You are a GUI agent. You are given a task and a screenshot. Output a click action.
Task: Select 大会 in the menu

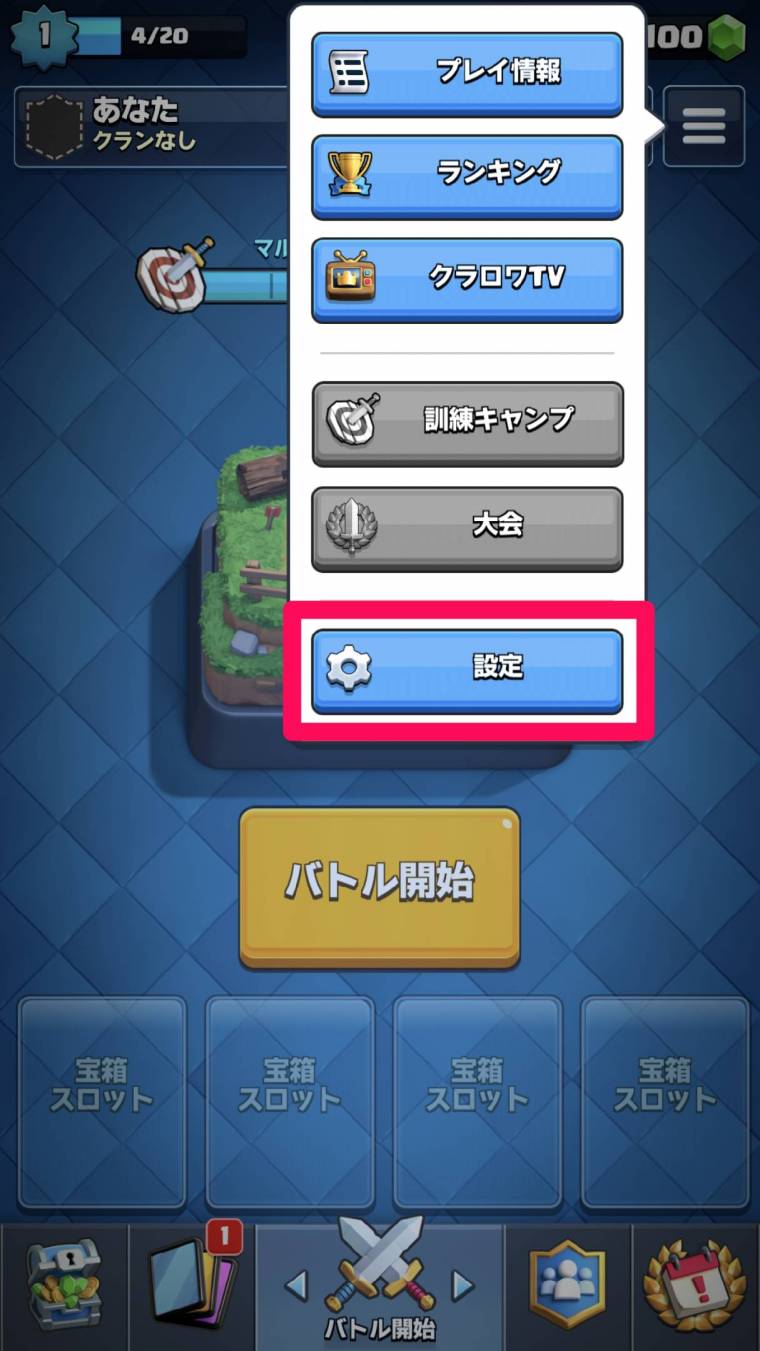pyautogui.click(x=467, y=528)
